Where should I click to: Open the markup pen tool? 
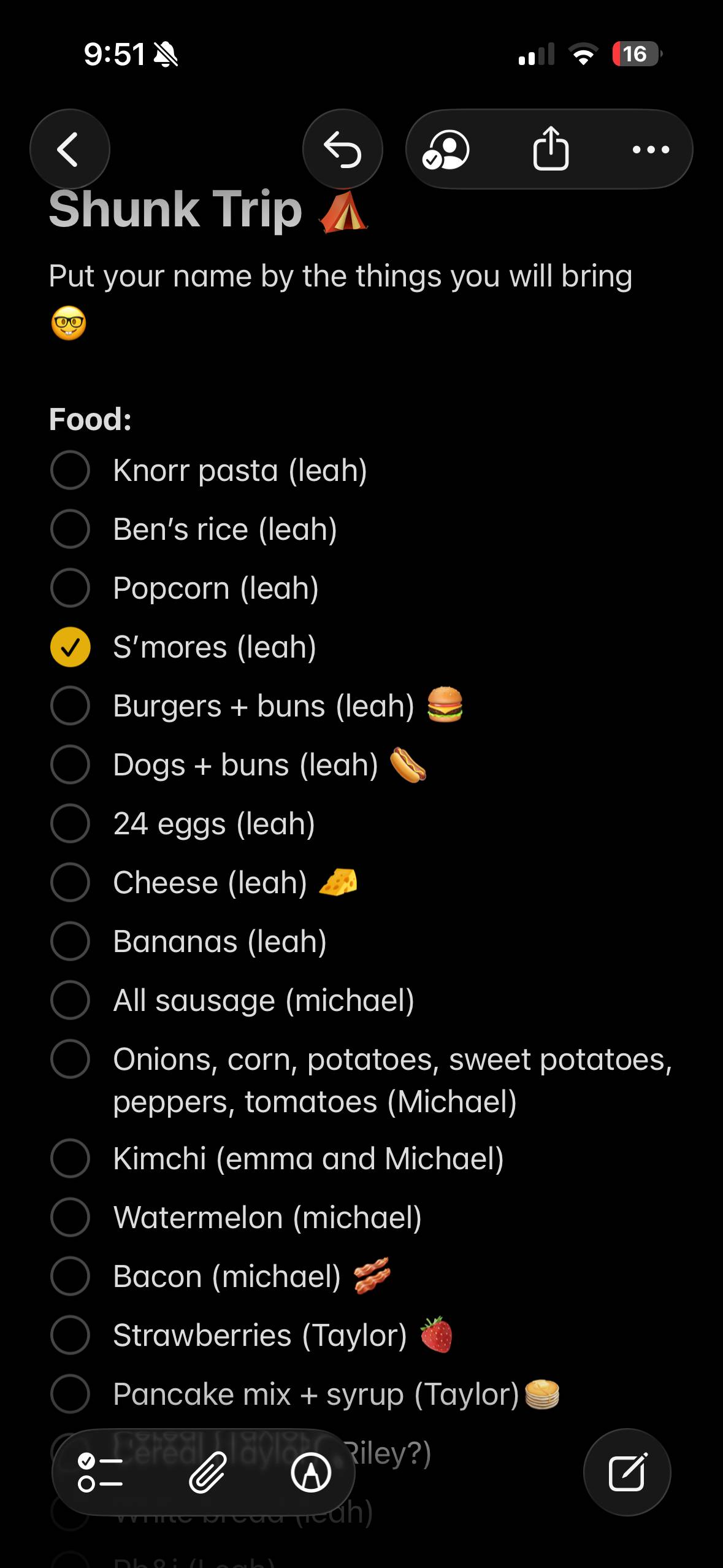coord(311,1472)
